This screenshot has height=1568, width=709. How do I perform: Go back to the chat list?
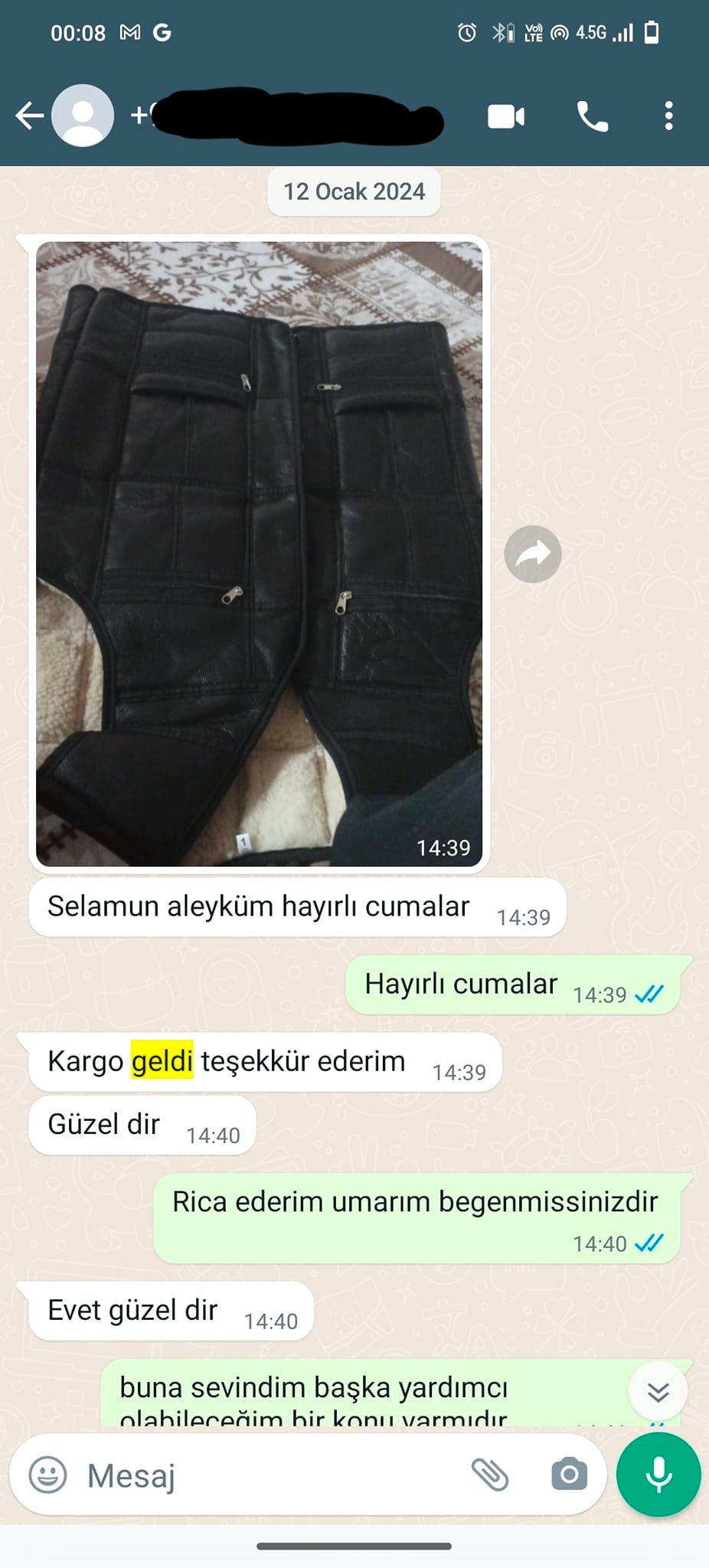click(29, 116)
